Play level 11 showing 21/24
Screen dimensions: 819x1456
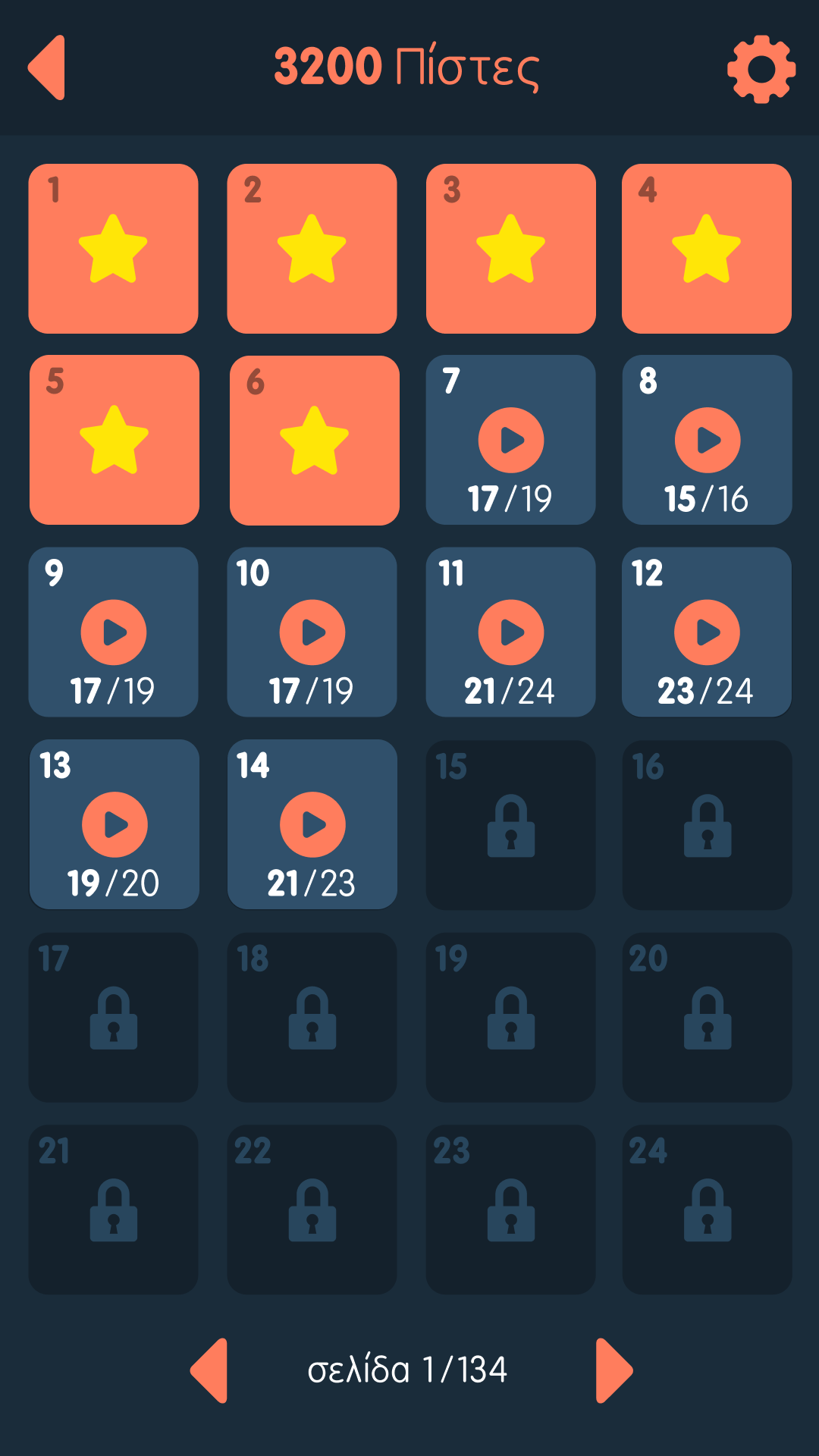510,632
